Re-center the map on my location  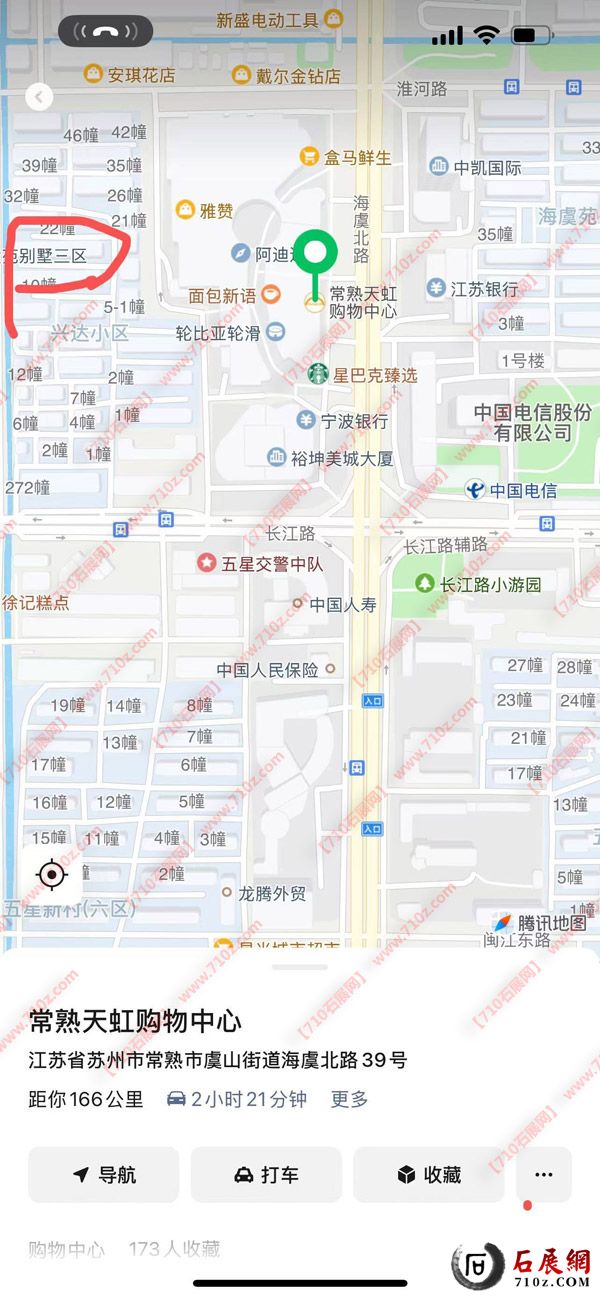51,875
